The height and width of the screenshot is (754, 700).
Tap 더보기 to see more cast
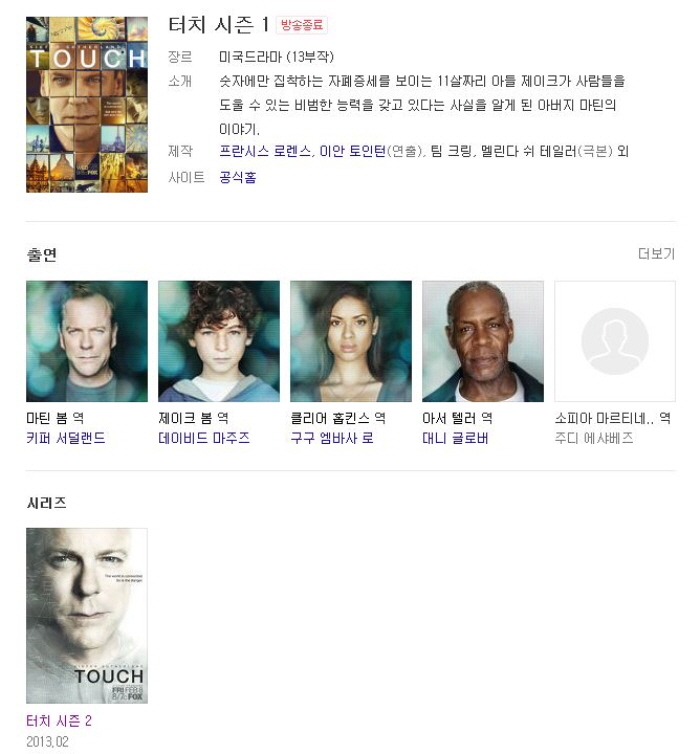point(656,254)
